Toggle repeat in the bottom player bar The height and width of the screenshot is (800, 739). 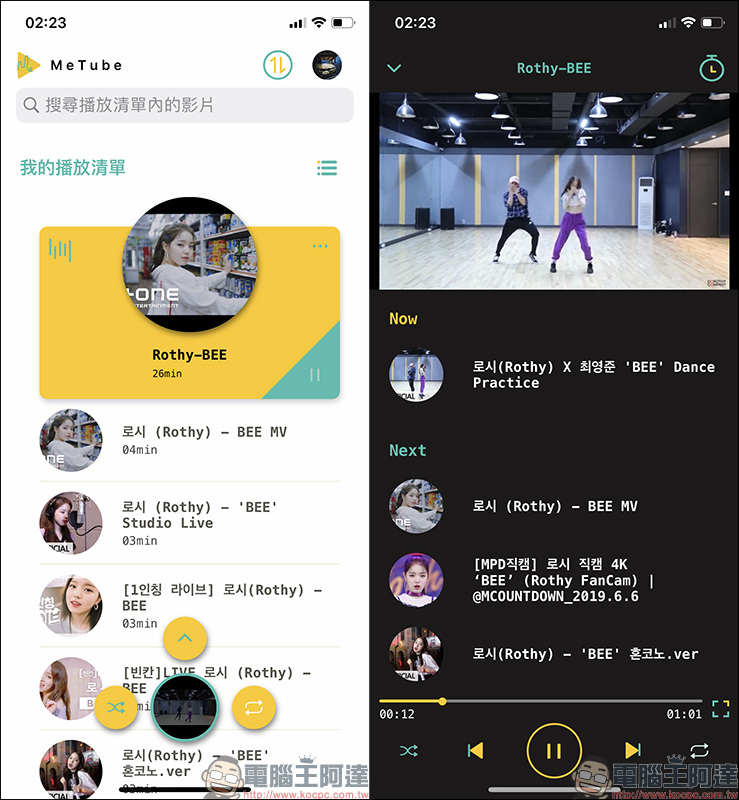699,750
